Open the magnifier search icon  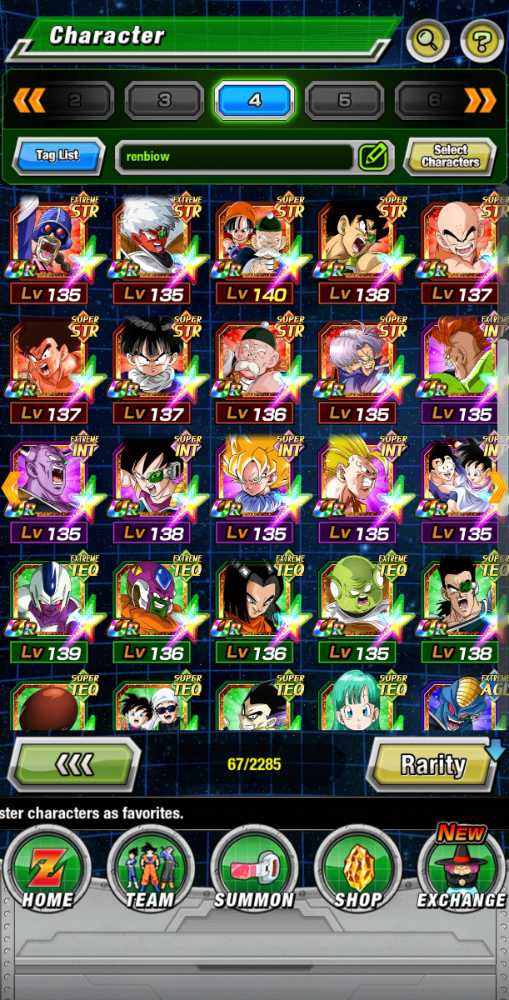click(x=427, y=41)
